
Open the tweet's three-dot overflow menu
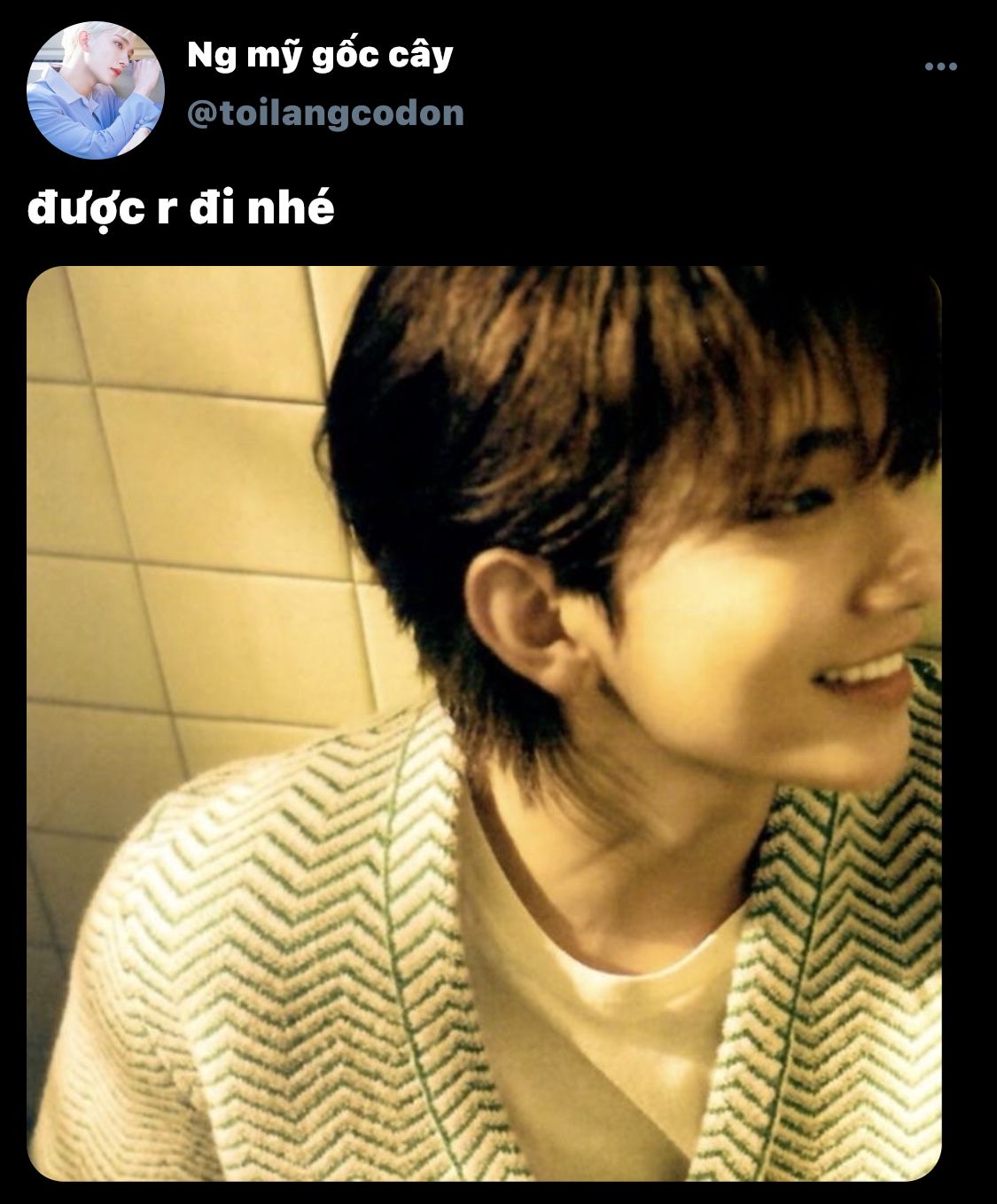click(940, 66)
